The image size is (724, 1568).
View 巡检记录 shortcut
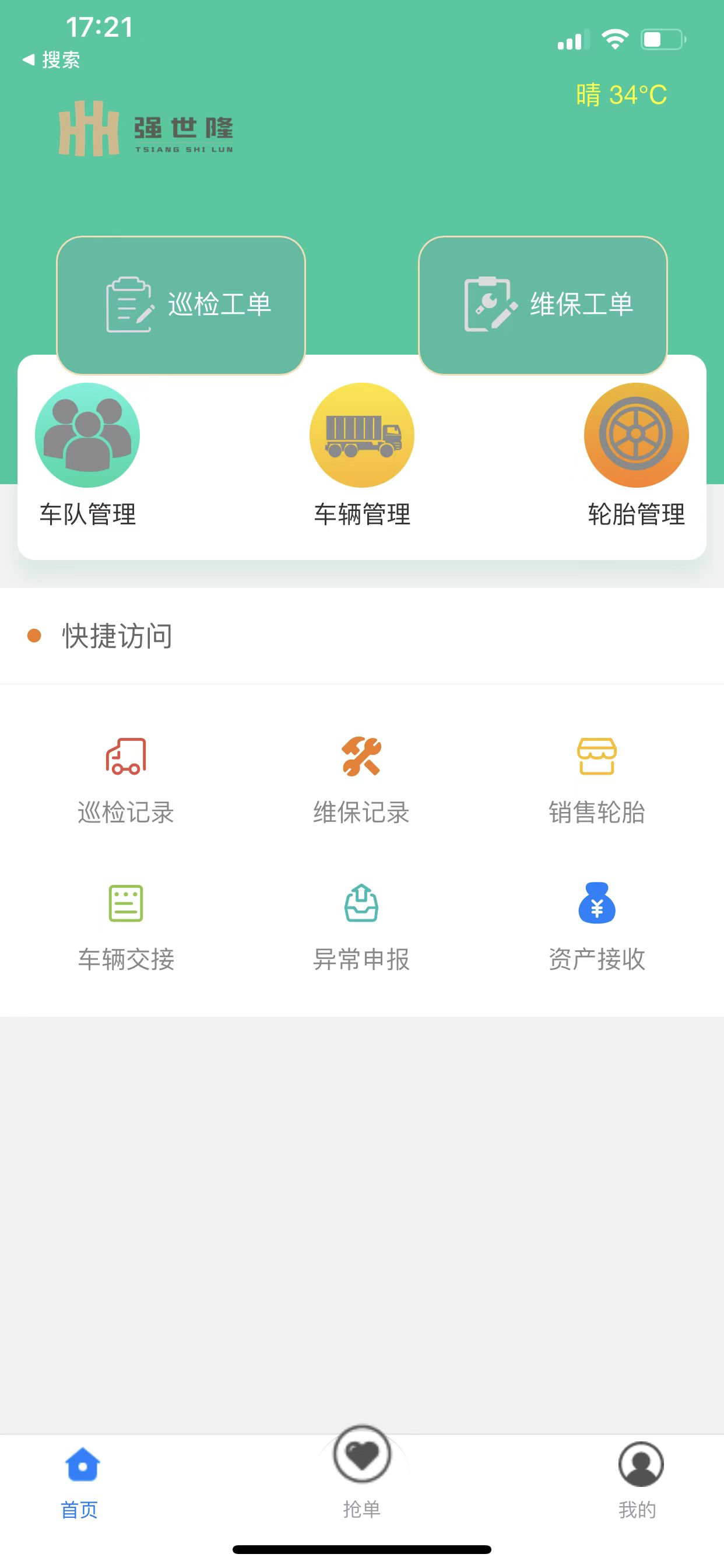[x=126, y=781]
